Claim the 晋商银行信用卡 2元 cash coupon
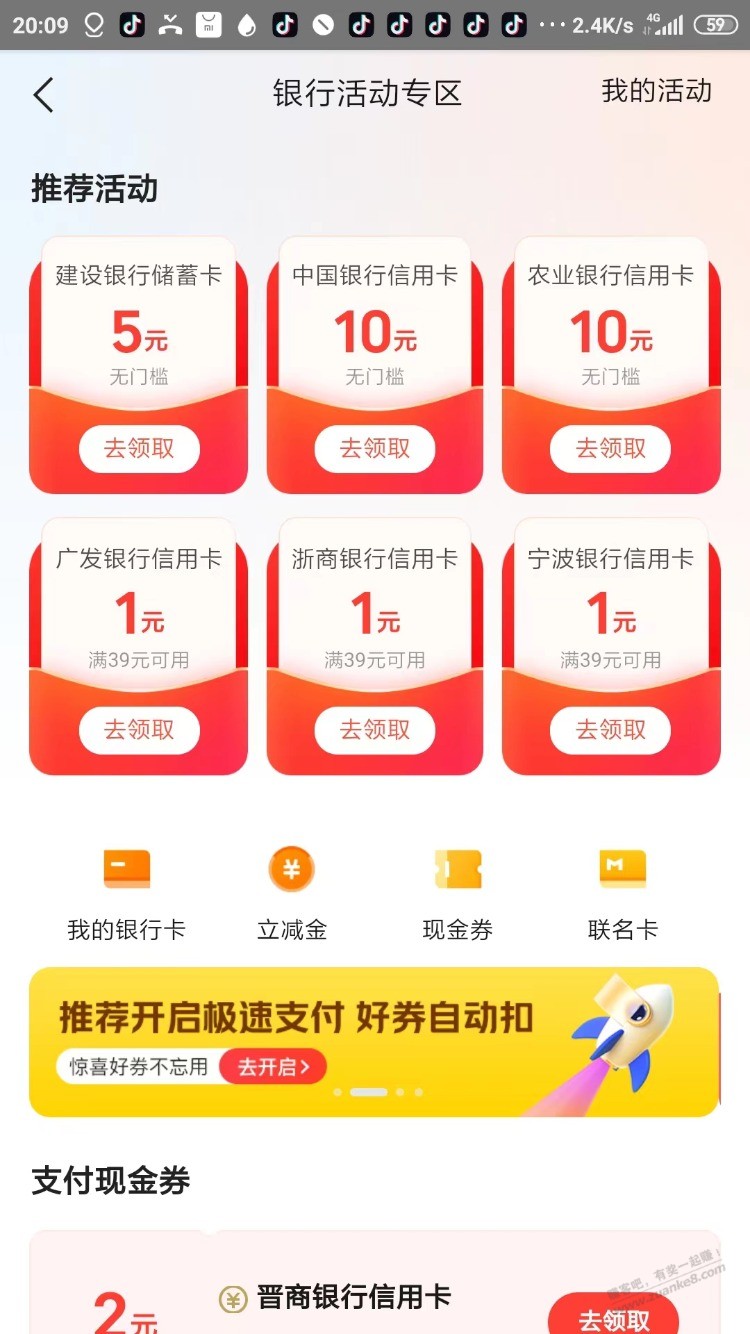The width and height of the screenshot is (750, 1334). (613, 1318)
